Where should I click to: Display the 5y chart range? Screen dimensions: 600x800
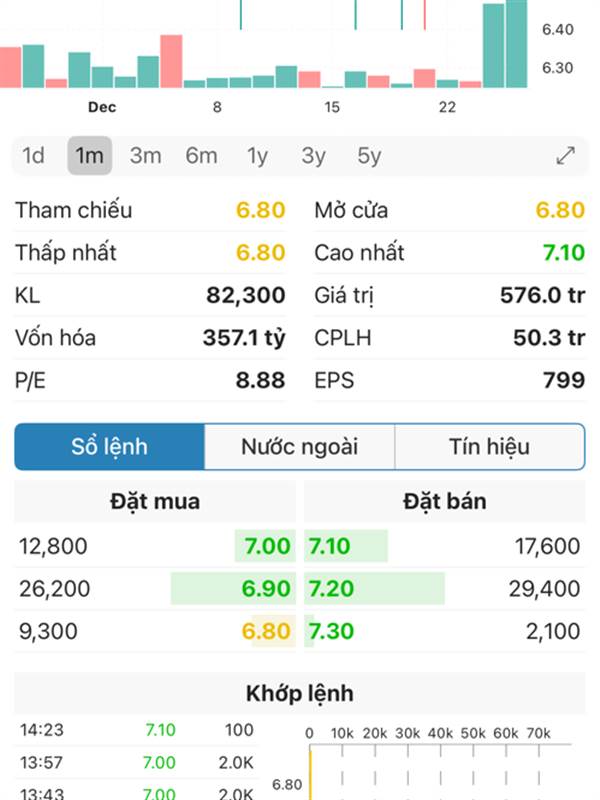(369, 156)
